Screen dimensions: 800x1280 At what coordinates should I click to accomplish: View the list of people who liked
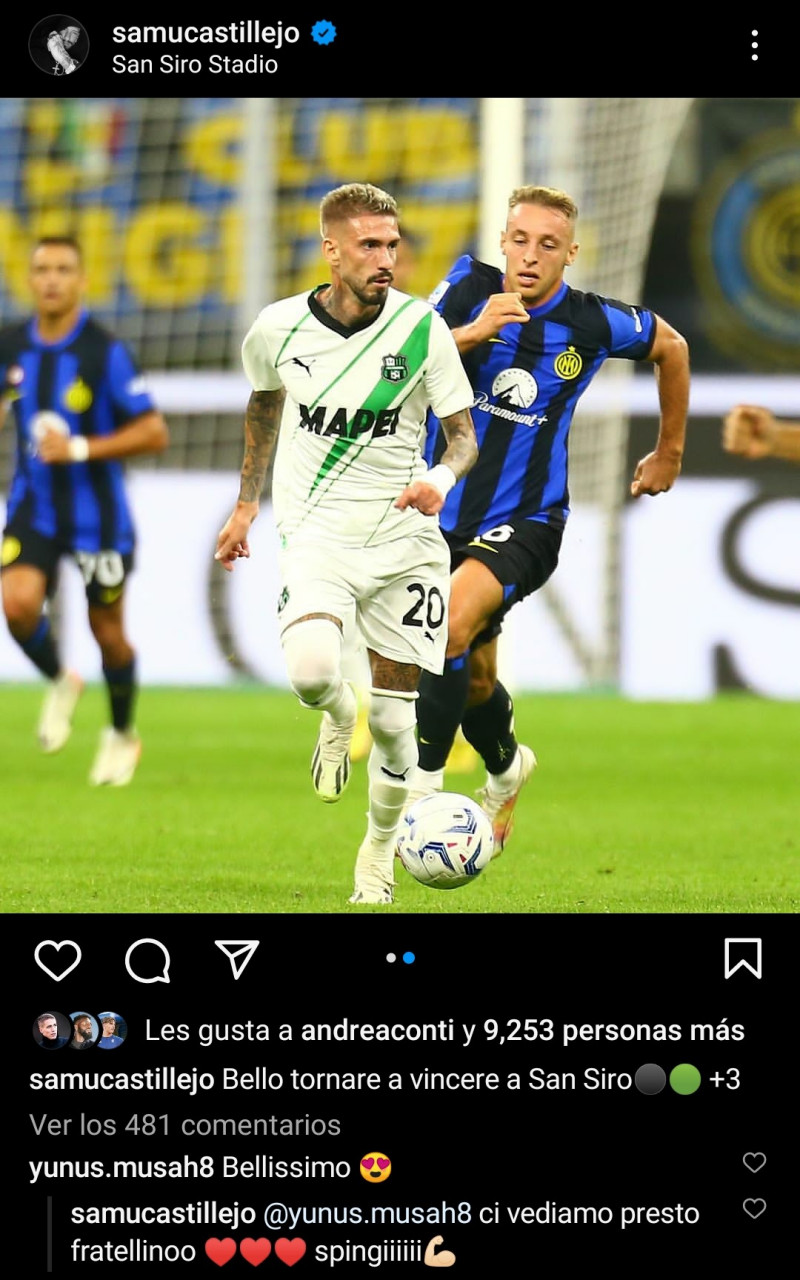click(x=445, y=1030)
